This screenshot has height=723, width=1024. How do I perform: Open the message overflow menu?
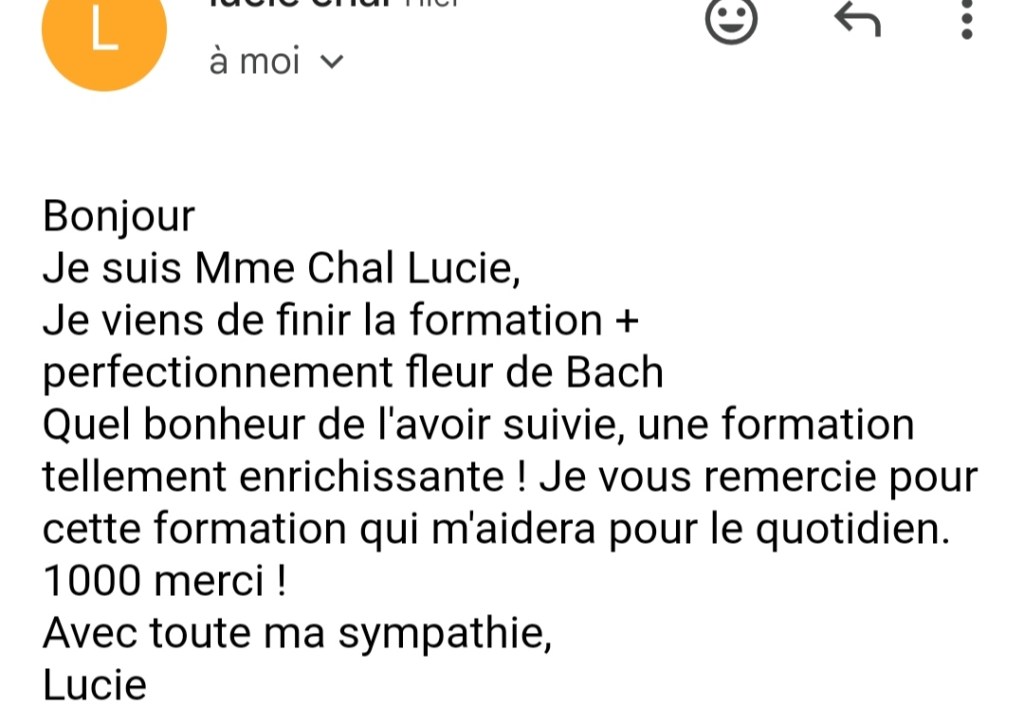(966, 19)
